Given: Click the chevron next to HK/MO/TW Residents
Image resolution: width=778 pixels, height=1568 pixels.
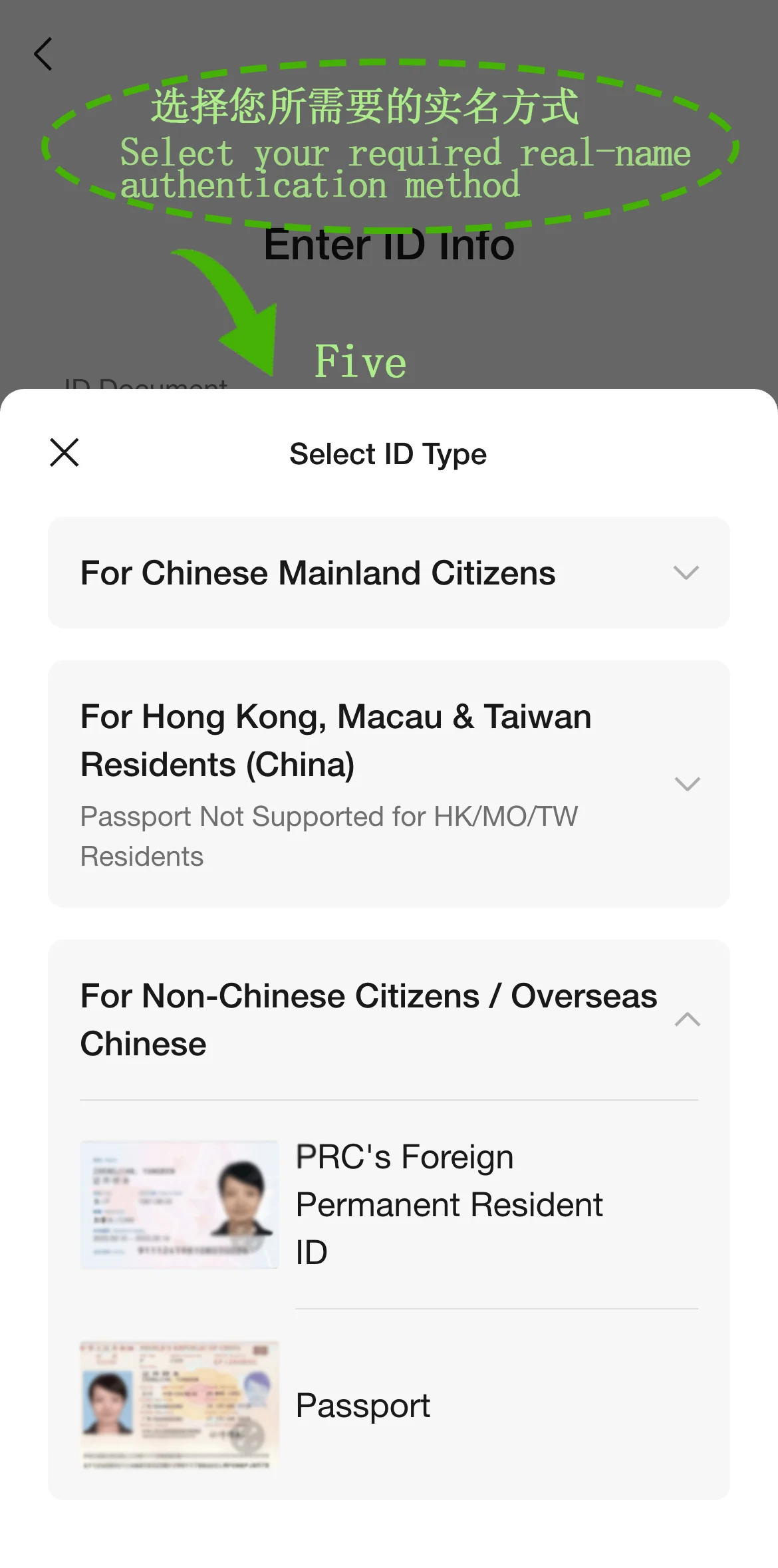Looking at the screenshot, I should click(687, 785).
